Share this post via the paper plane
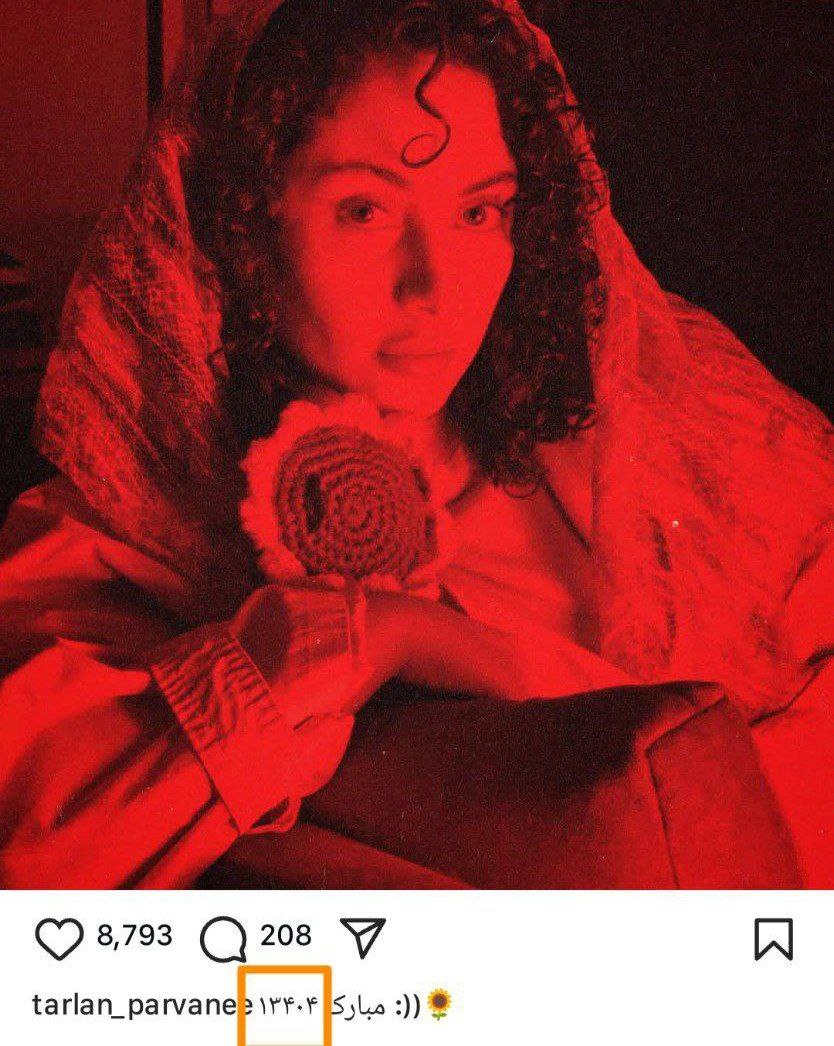 pos(362,937)
